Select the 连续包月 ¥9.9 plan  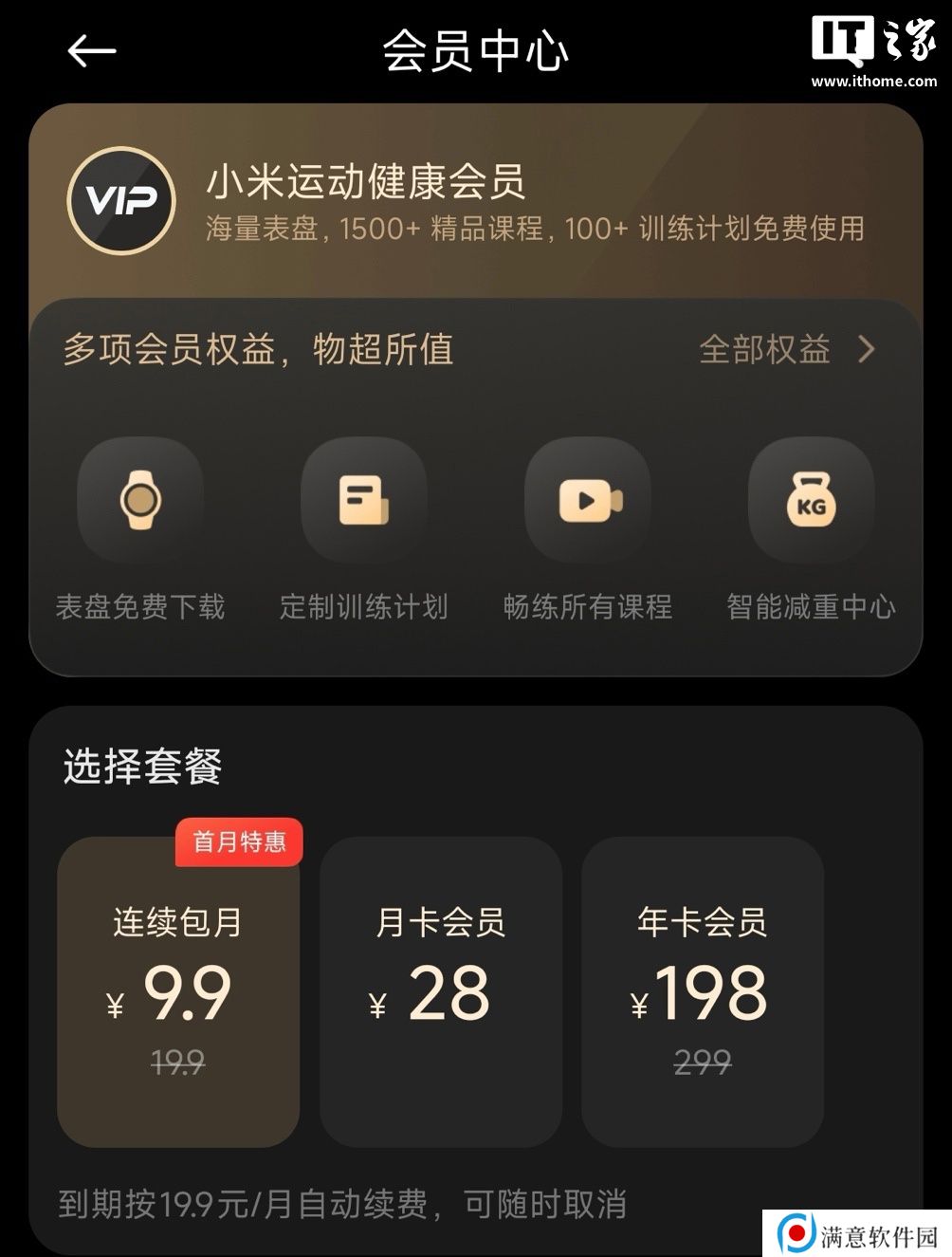(x=178, y=990)
